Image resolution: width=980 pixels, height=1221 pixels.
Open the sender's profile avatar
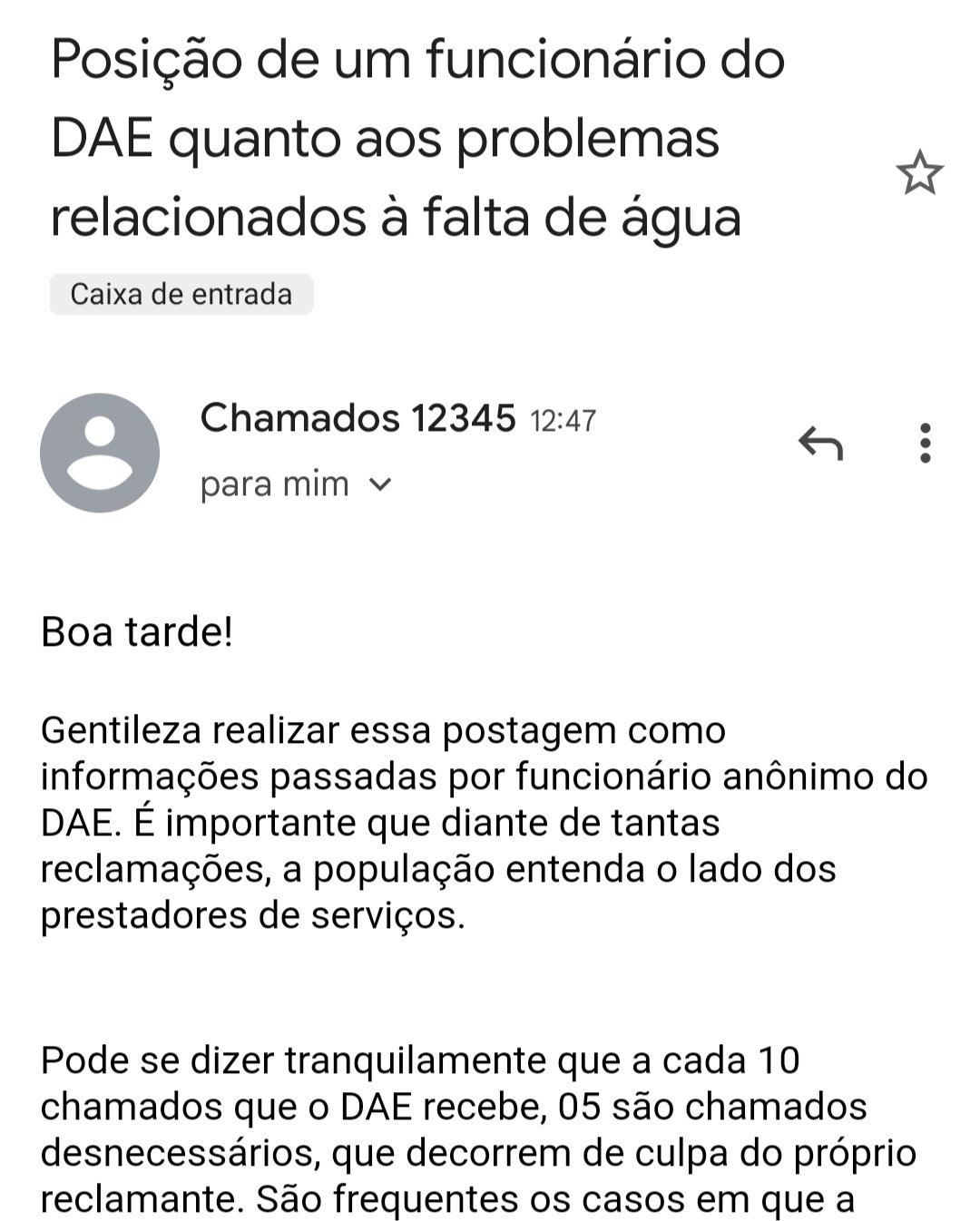coord(100,453)
